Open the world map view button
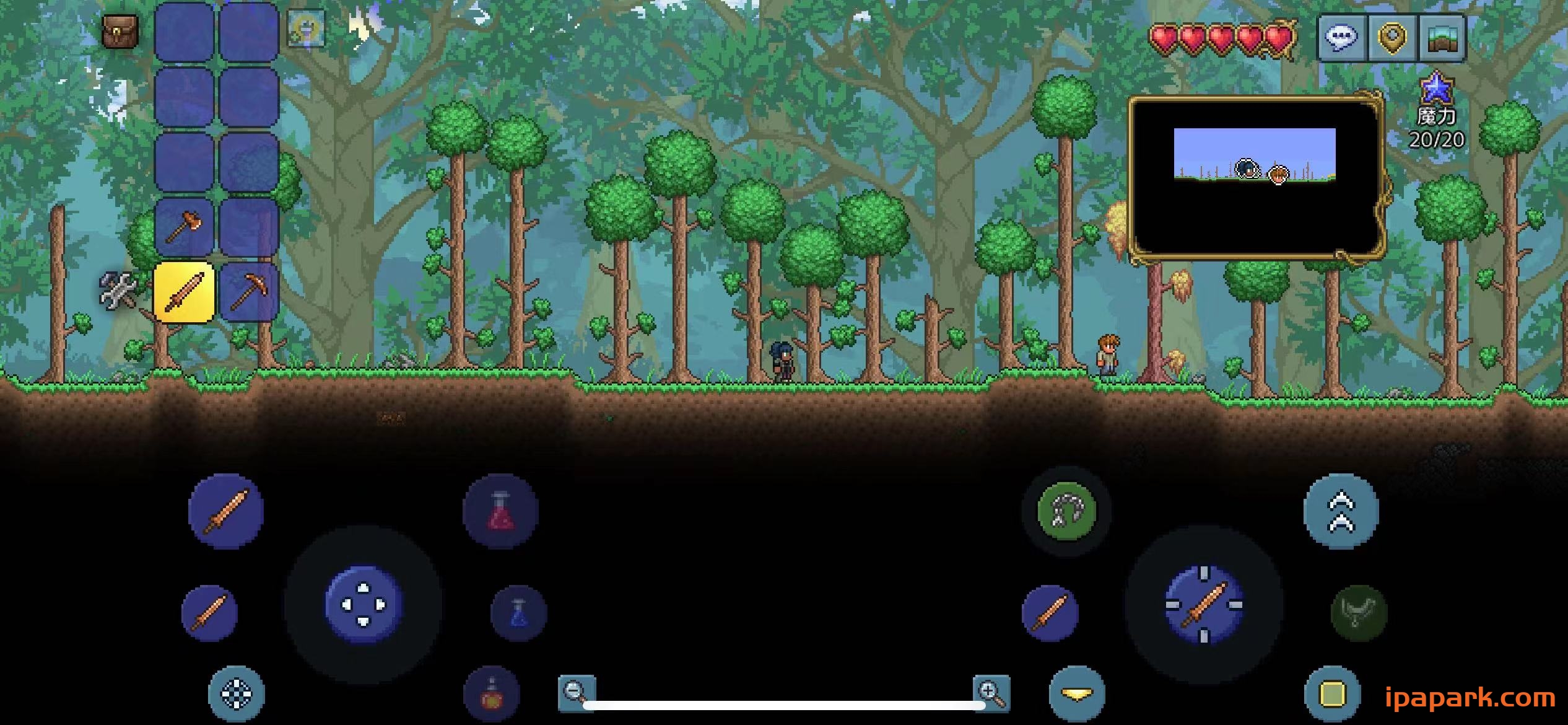The image size is (1568, 725). coord(1442,37)
